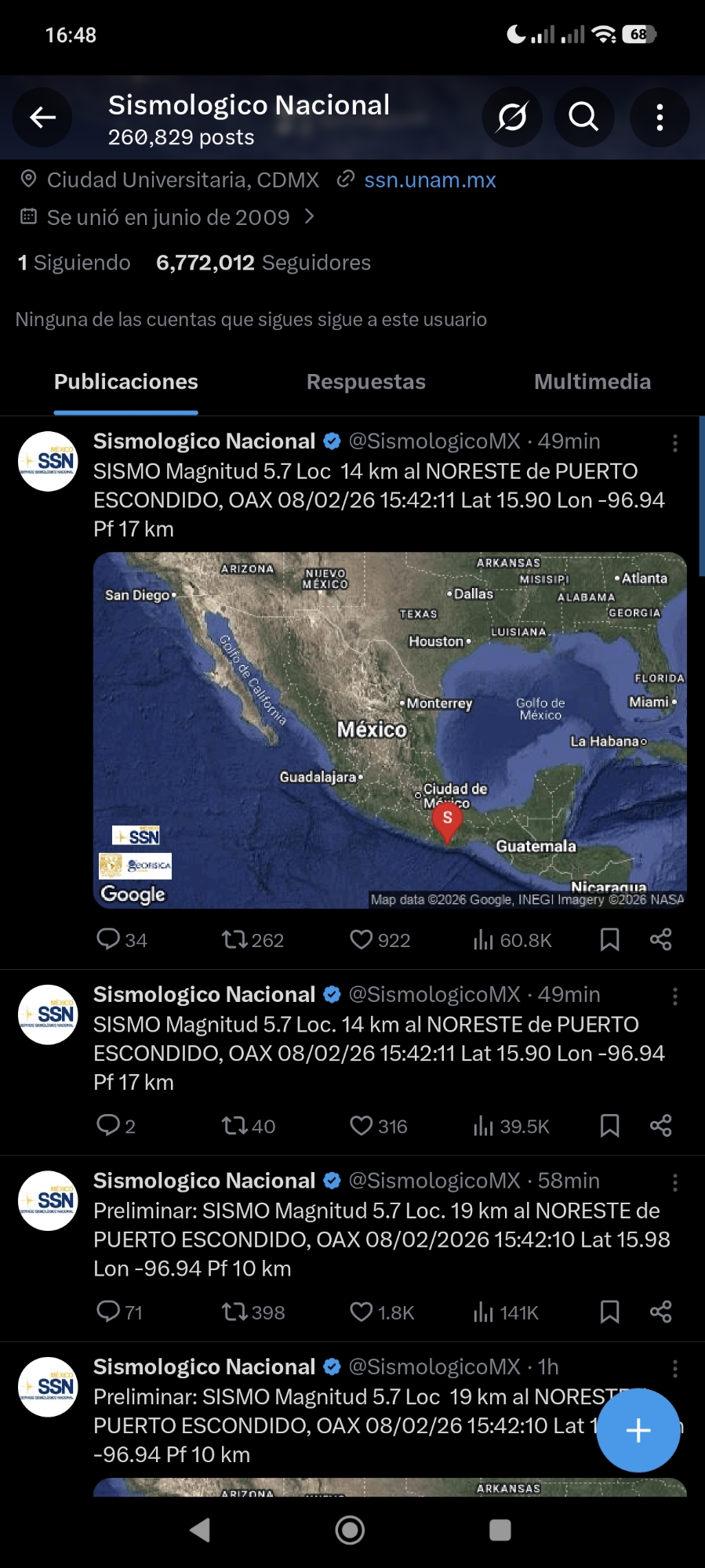Open the map image of the Puerto Escondido quake

tap(390, 730)
